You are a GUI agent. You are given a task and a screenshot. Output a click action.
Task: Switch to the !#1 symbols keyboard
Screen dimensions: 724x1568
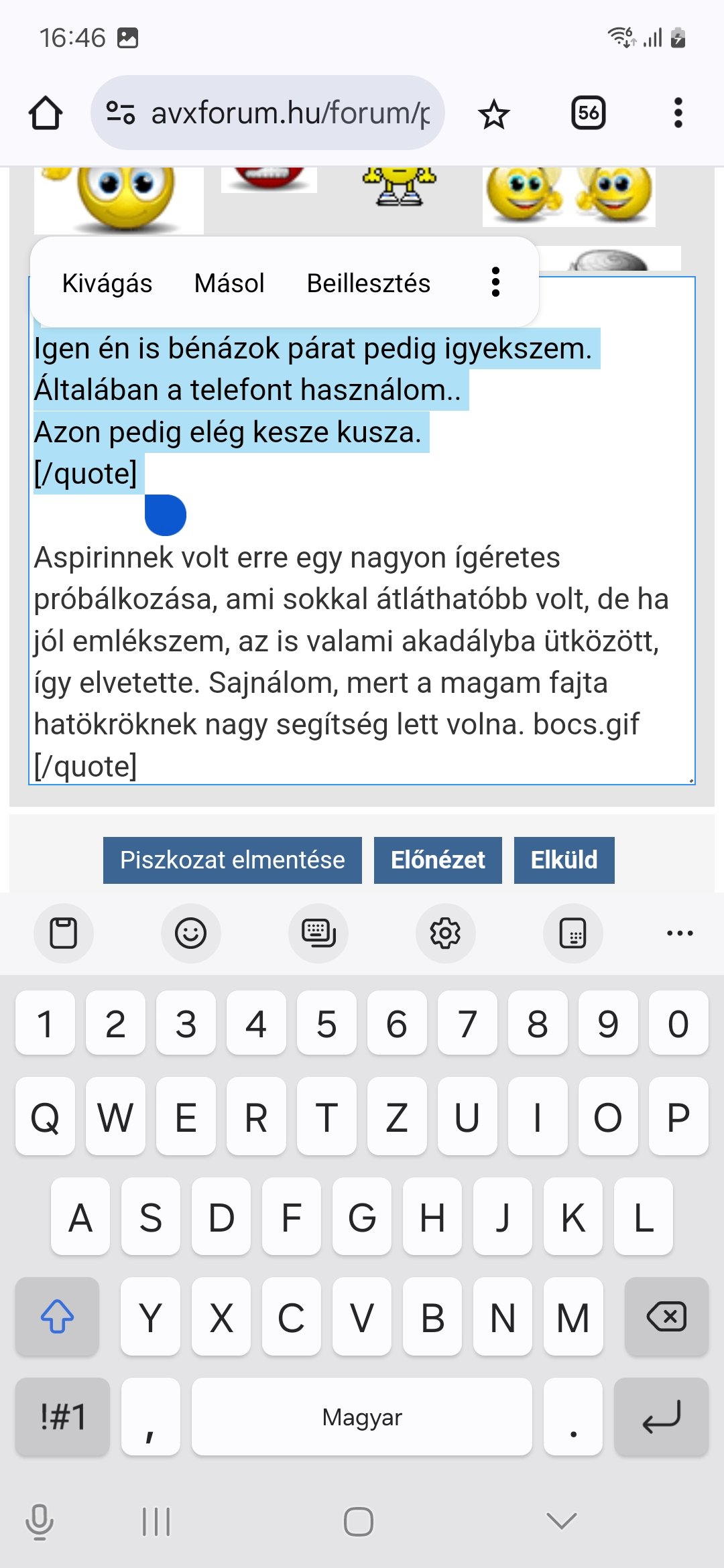pos(62,1416)
